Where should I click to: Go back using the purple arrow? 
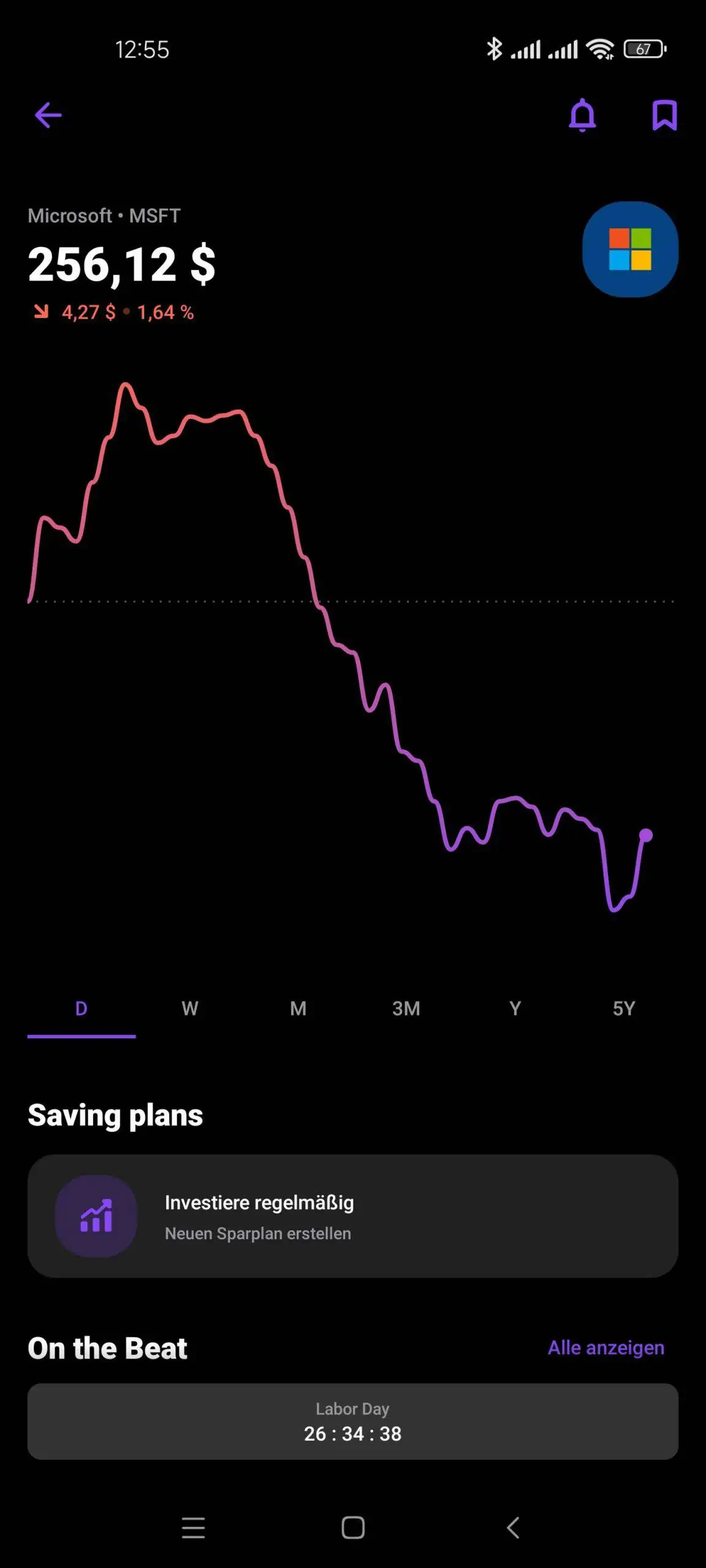[x=48, y=115]
